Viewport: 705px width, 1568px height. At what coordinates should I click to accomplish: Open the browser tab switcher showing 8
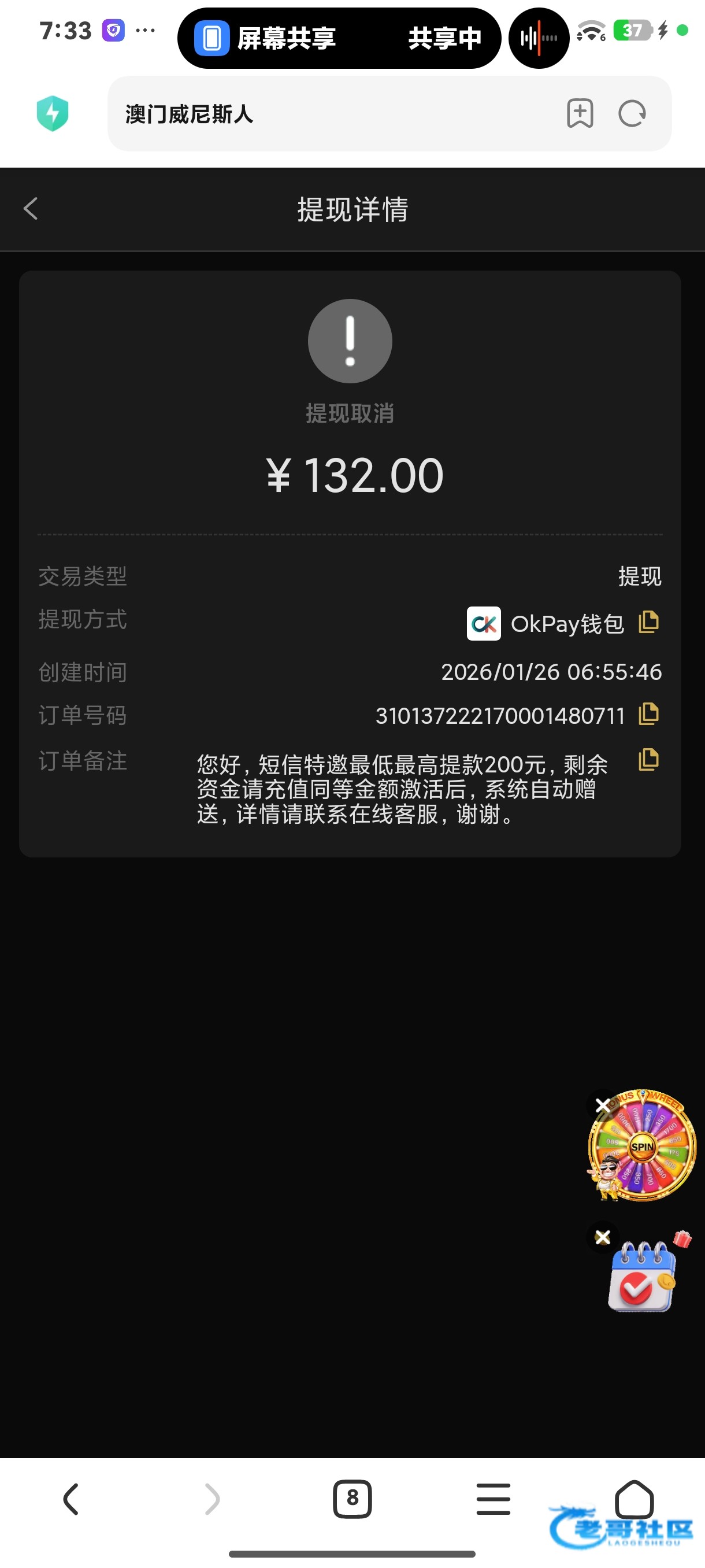pos(352,1499)
